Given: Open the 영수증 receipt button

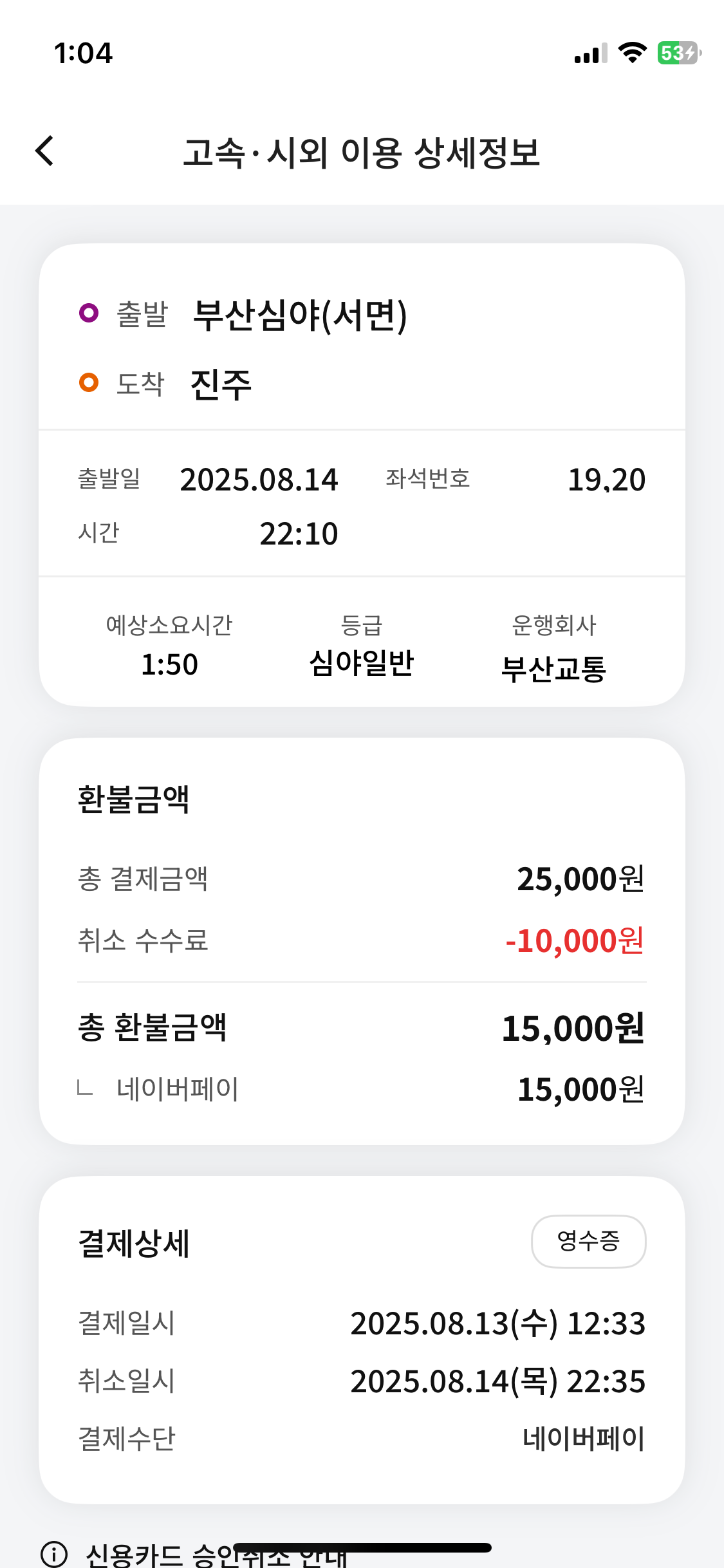Looking at the screenshot, I should [x=588, y=1241].
